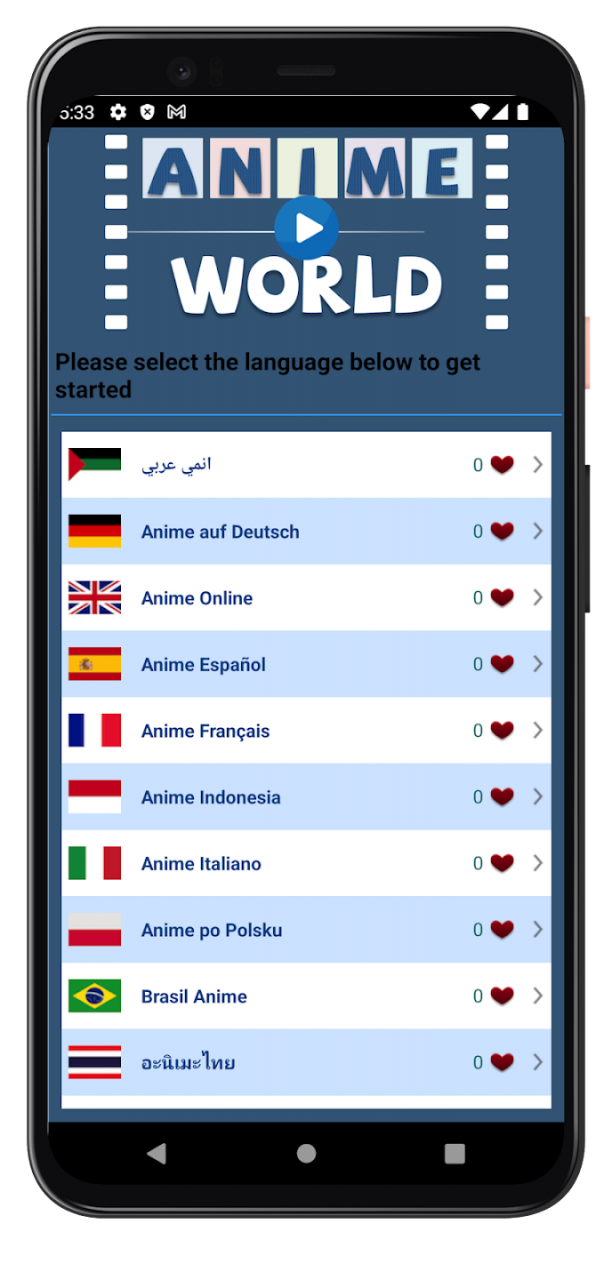612x1280 pixels.
Task: Tap the chevron on Anime Italiano row
Action: point(538,863)
